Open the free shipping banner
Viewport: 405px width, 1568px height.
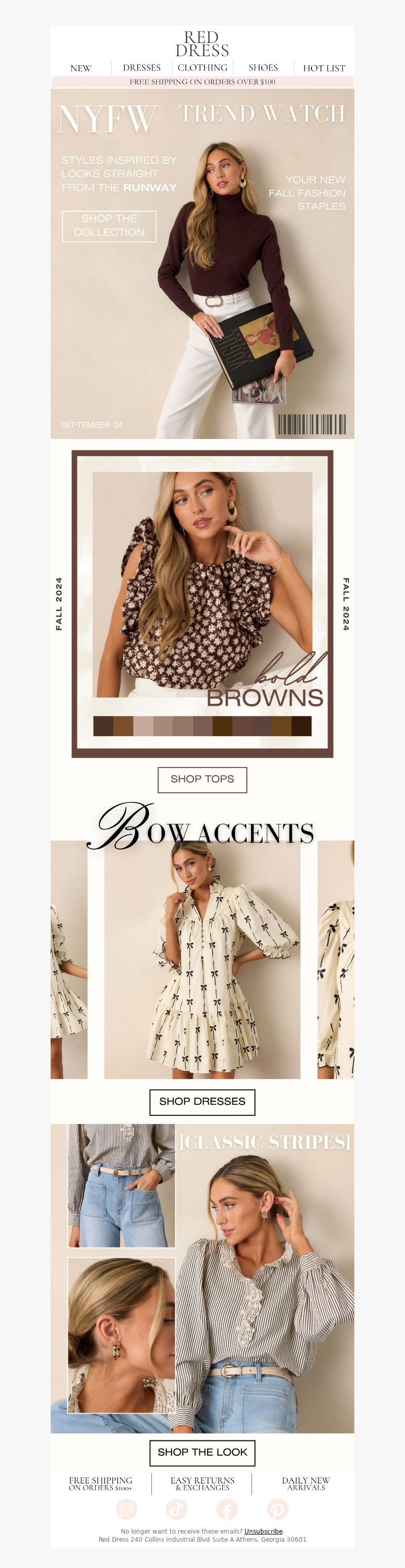(202, 82)
